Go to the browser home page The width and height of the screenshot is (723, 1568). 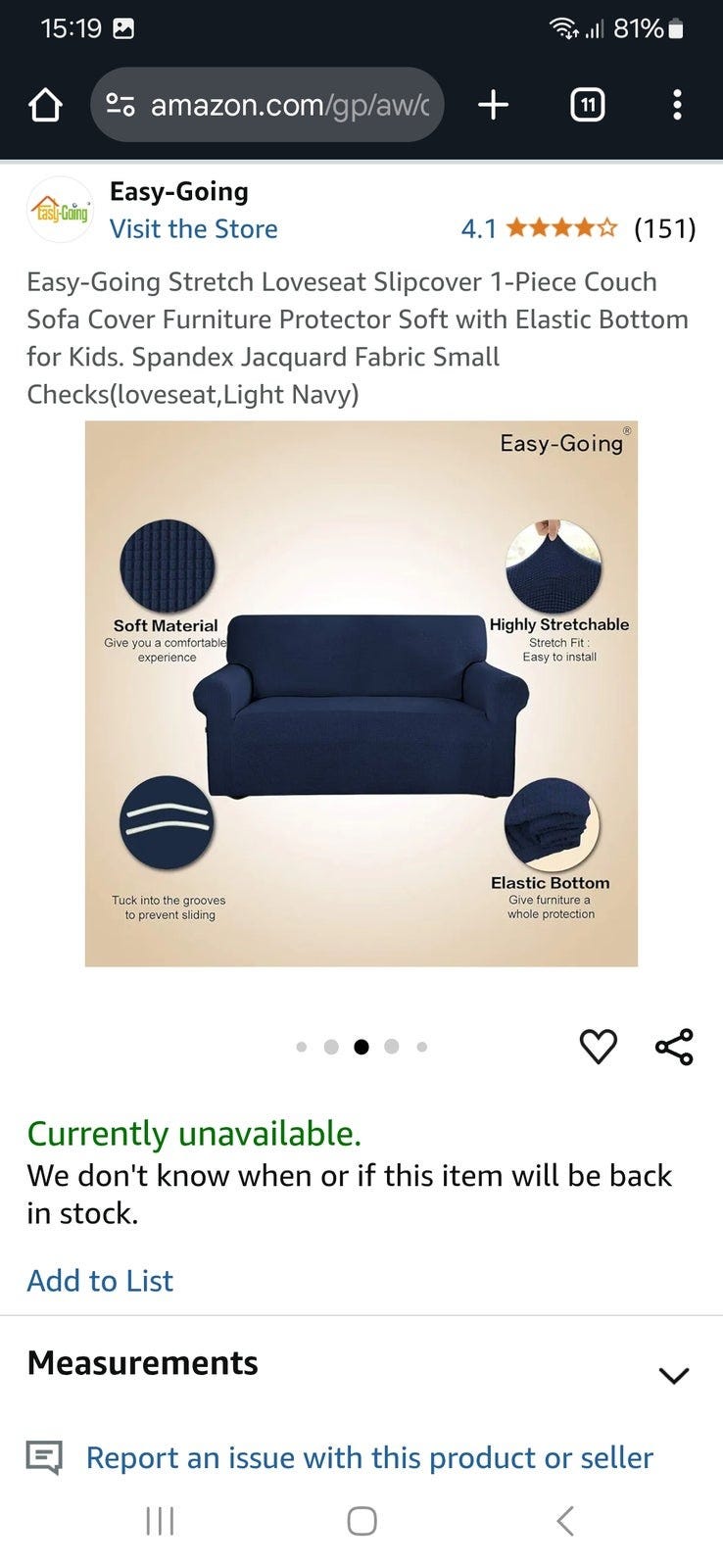pos(45,105)
